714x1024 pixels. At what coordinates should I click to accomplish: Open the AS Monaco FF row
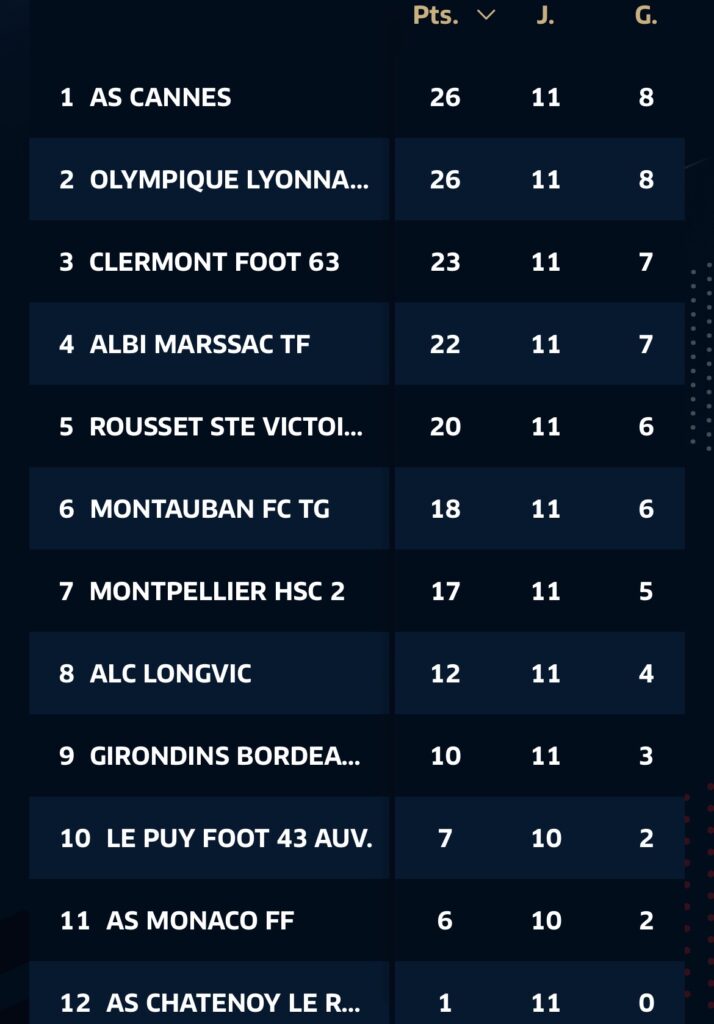[200, 920]
